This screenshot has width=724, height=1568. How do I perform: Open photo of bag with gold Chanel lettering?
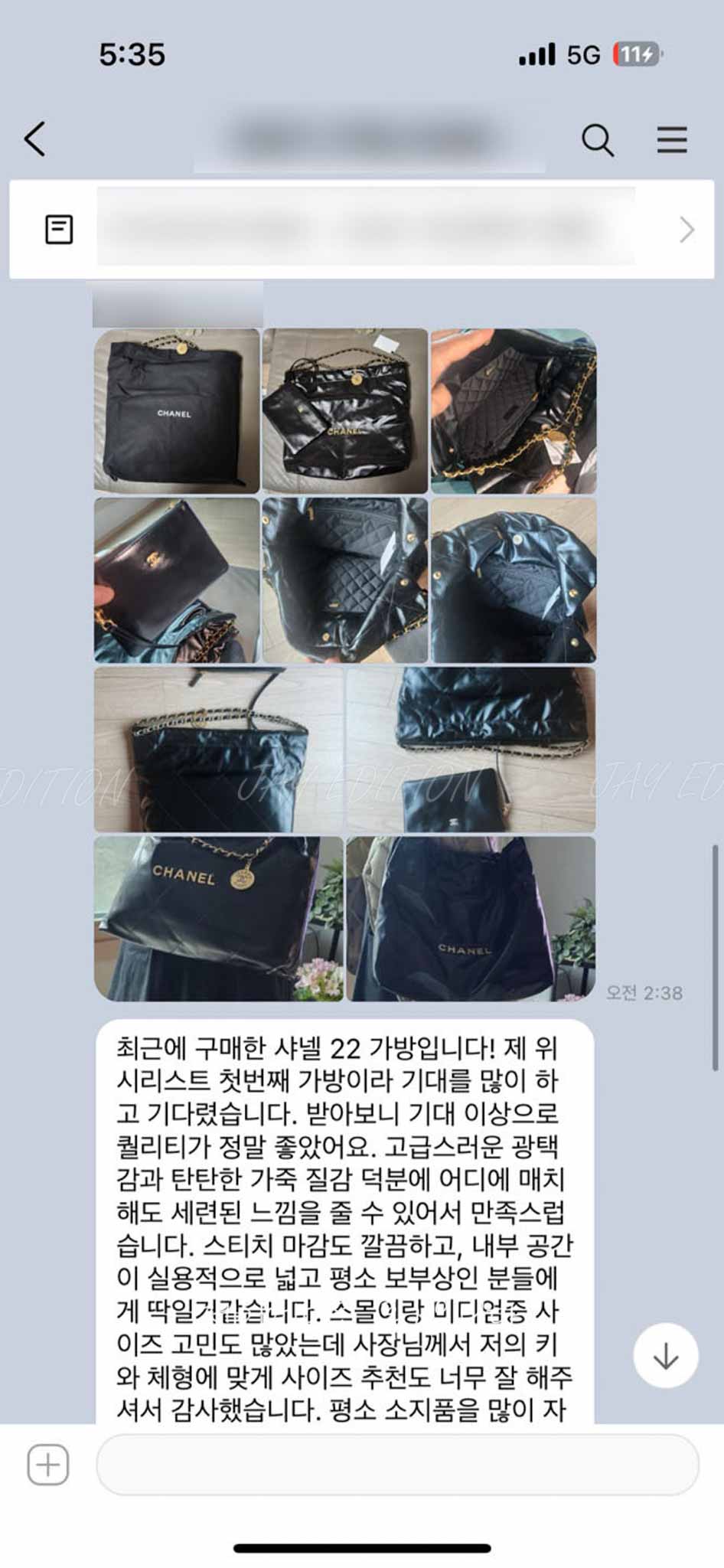point(218,918)
